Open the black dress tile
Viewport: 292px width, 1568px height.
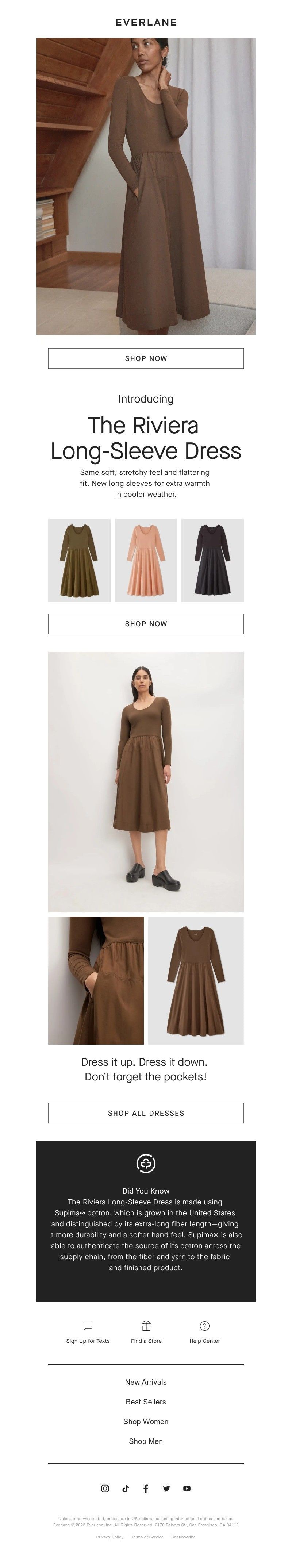[x=212, y=560]
